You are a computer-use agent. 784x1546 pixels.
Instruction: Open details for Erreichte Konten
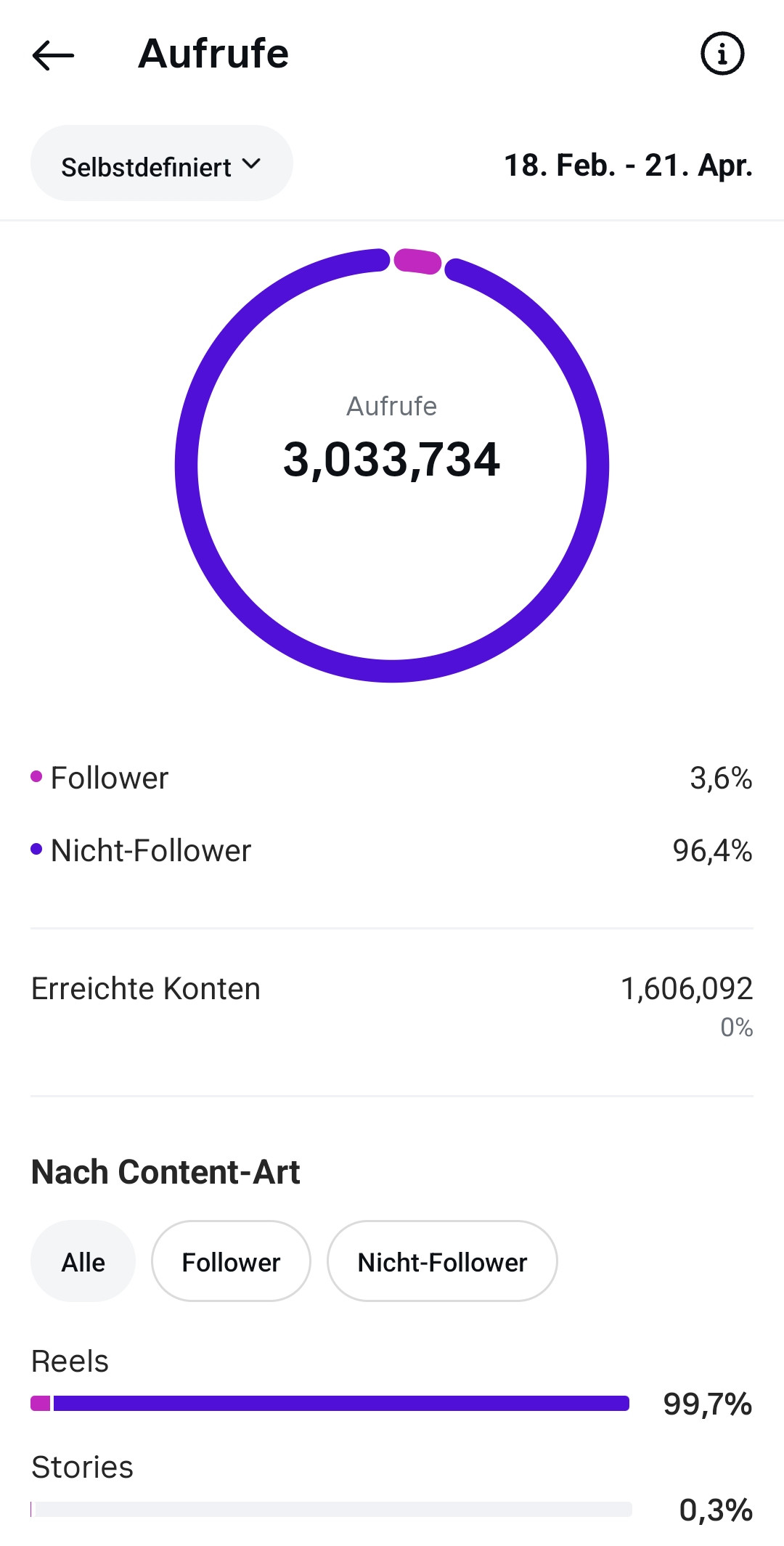pos(144,987)
